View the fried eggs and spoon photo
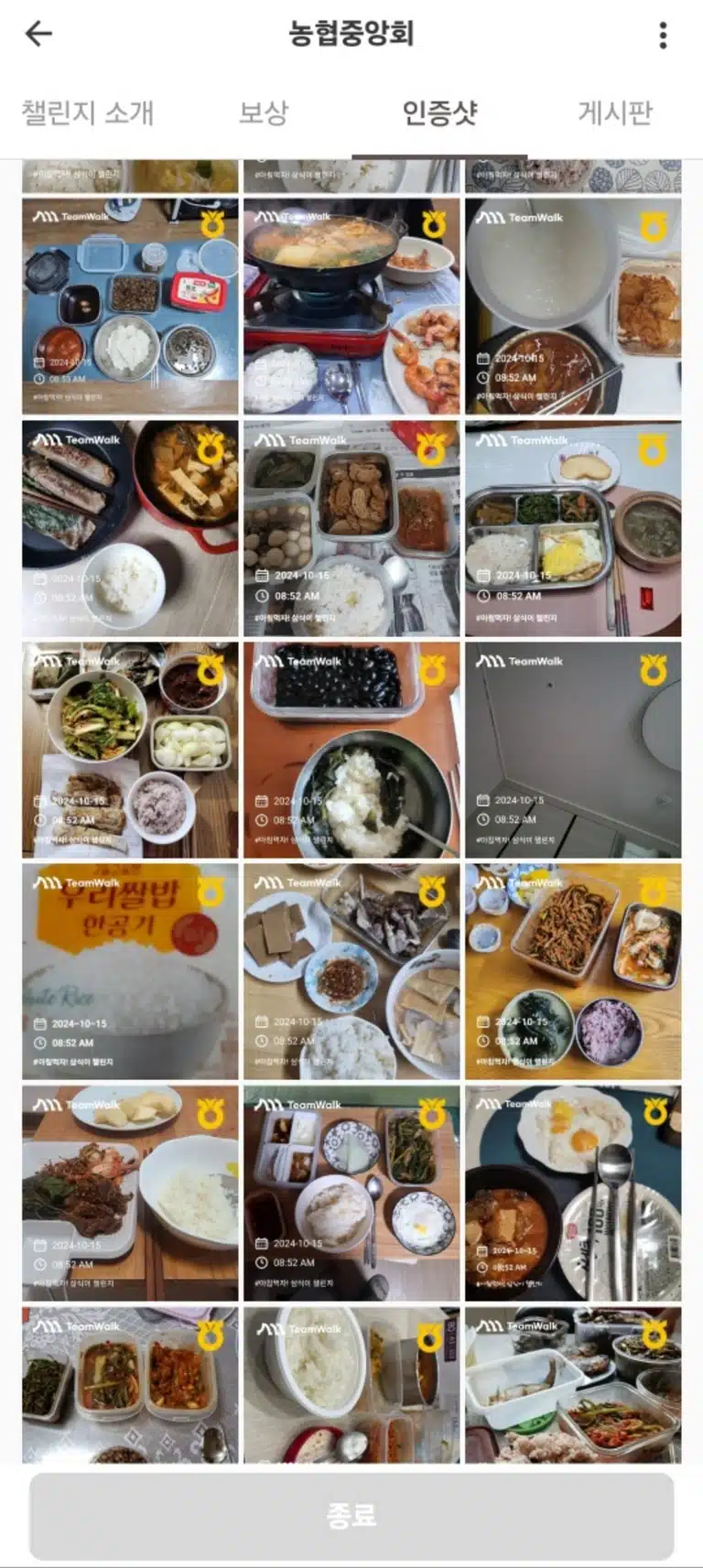Image resolution: width=703 pixels, height=1568 pixels. [573, 1193]
